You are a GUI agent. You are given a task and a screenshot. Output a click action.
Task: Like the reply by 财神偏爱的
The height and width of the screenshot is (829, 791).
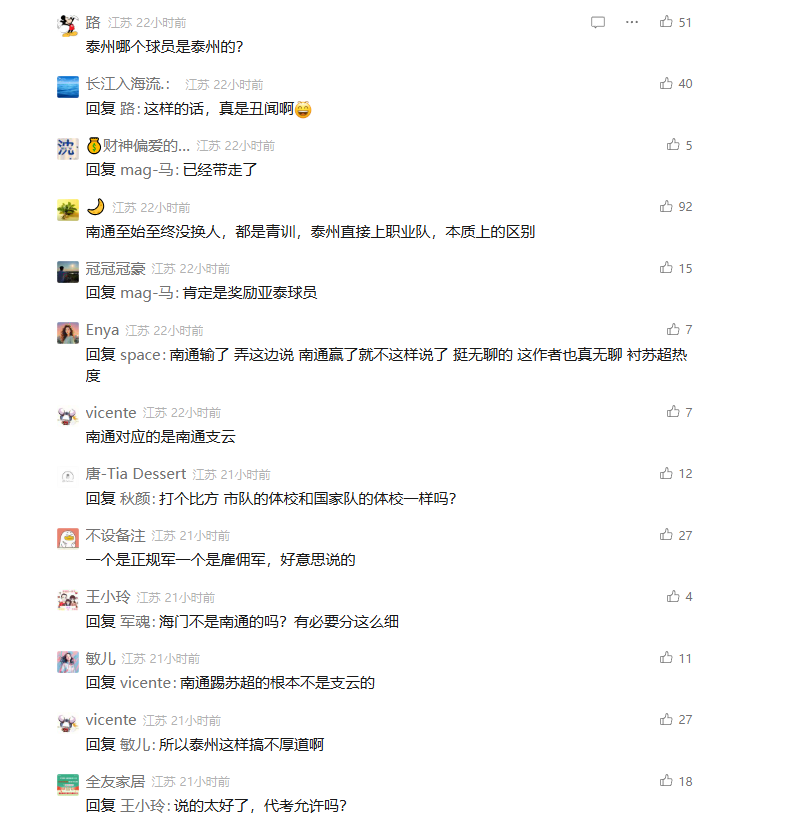pos(673,145)
